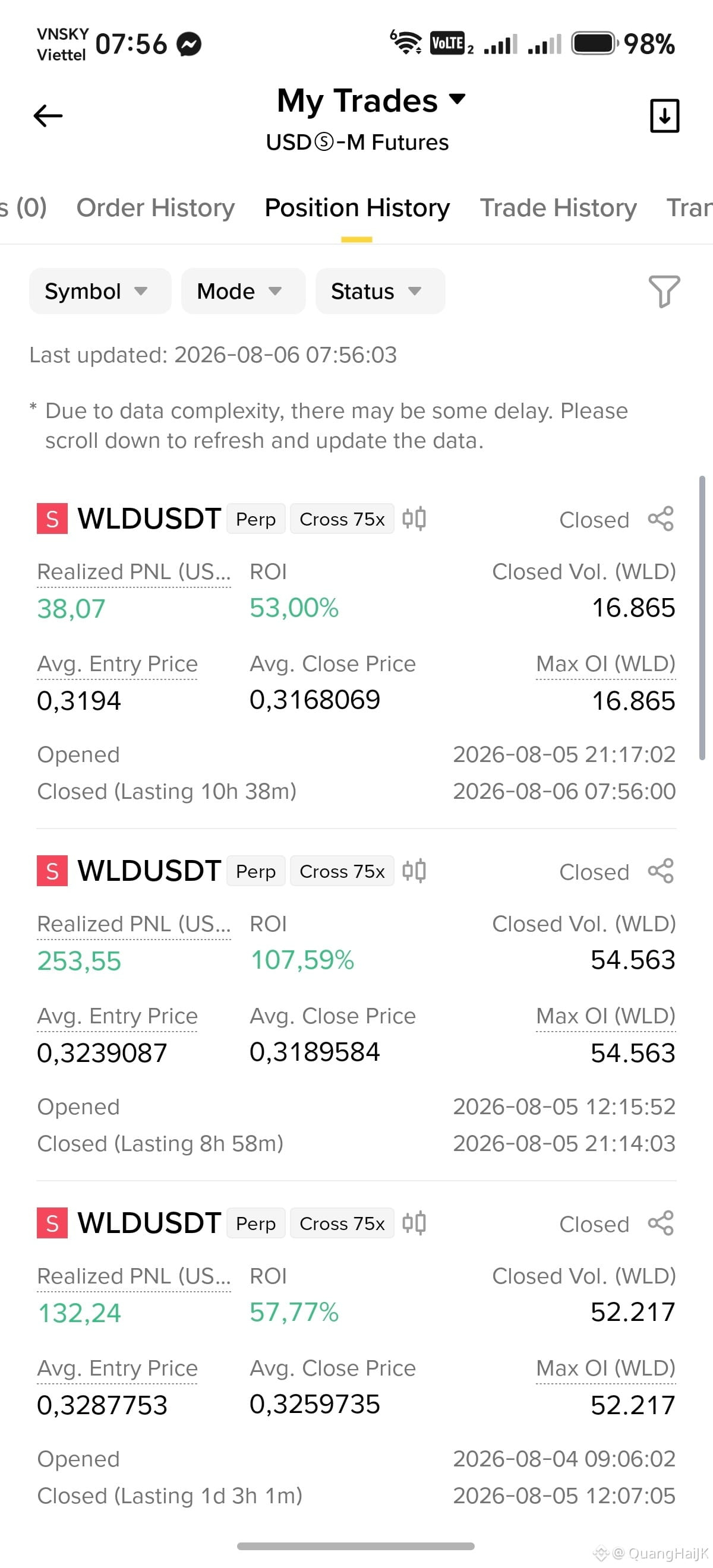The image size is (713, 1568).
Task: Open the Status filter dropdown
Action: coord(380,291)
